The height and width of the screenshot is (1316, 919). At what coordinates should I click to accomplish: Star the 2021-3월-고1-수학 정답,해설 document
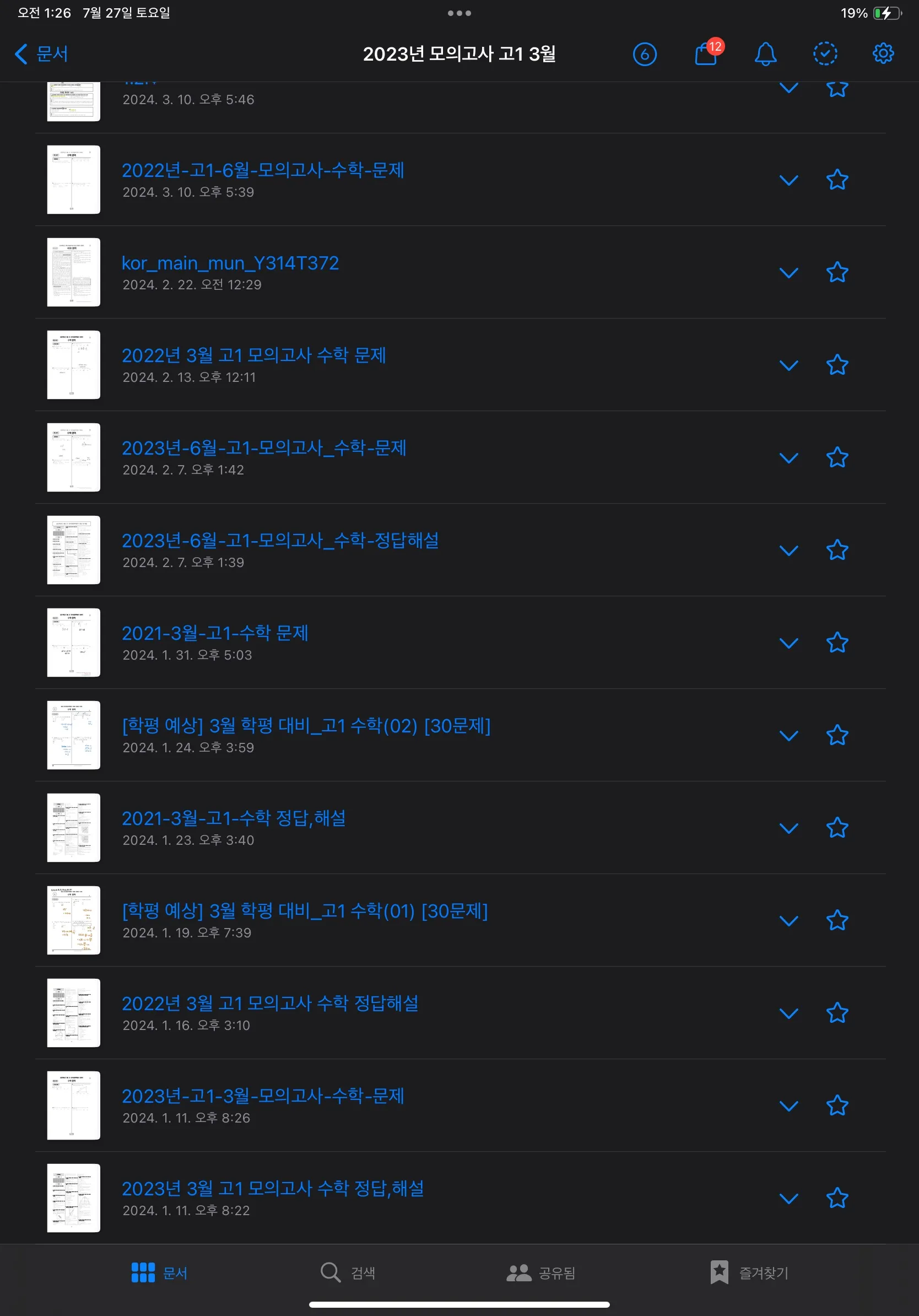coord(836,828)
